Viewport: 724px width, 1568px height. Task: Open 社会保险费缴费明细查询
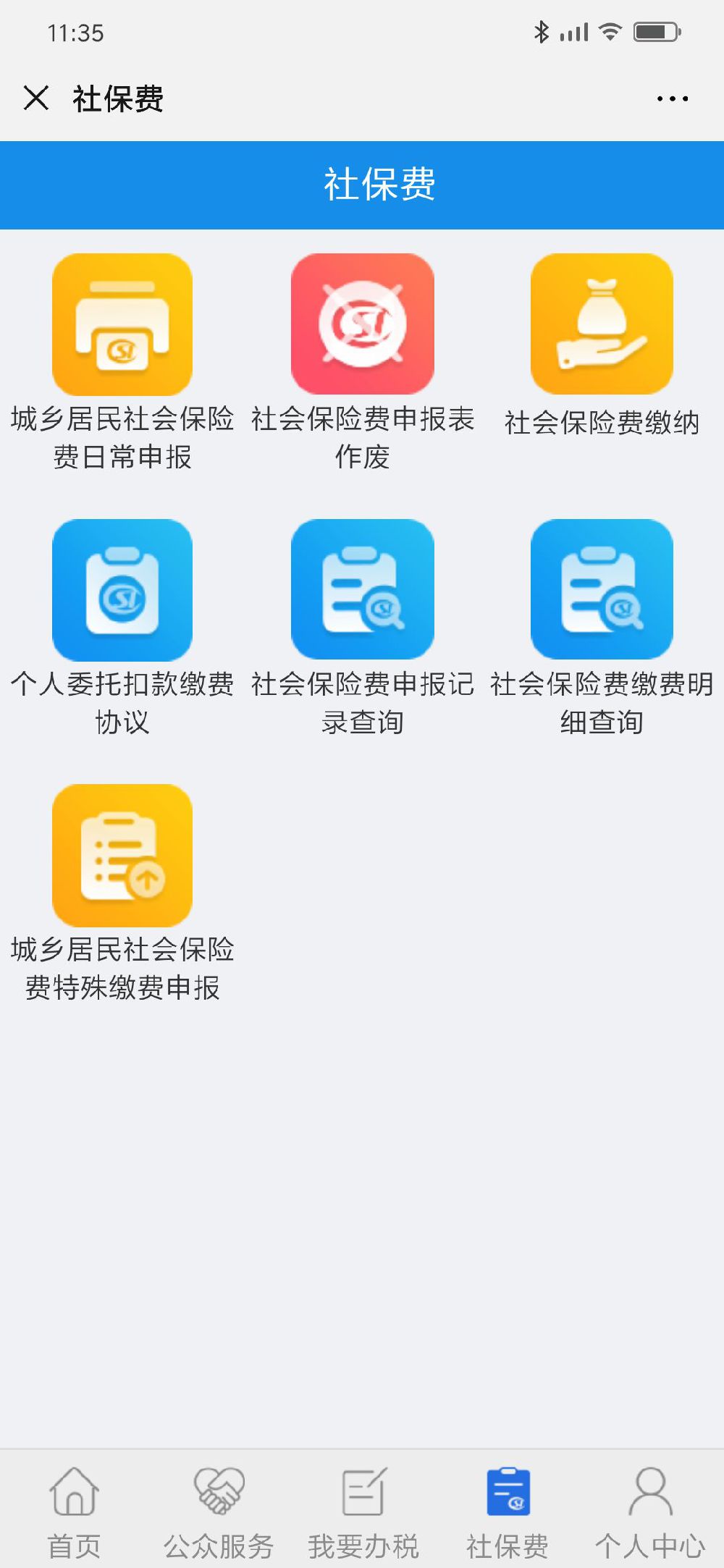point(602,589)
